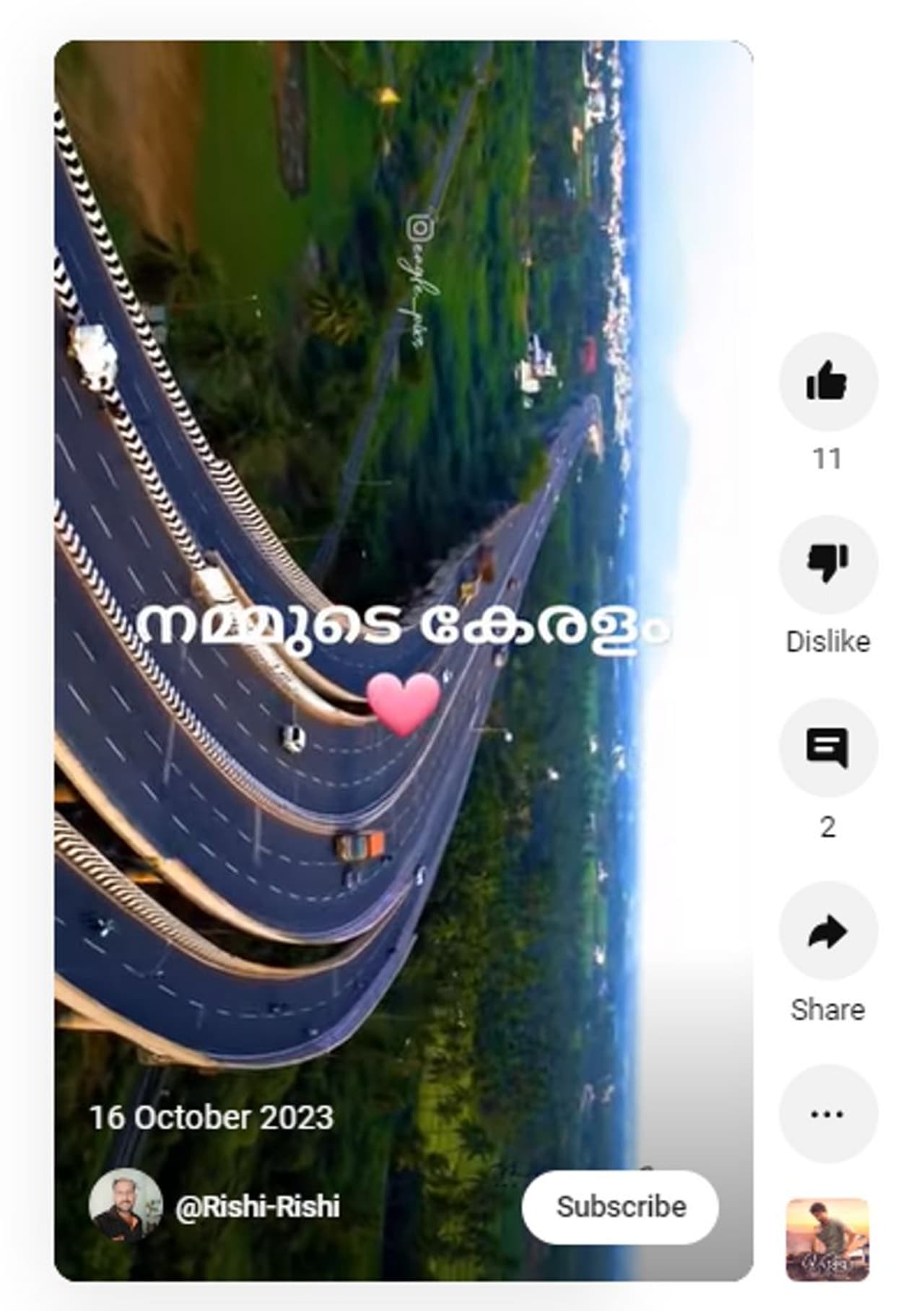Image resolution: width=924 pixels, height=1311 pixels.
Task: Dislike this Short video
Action: [x=828, y=565]
